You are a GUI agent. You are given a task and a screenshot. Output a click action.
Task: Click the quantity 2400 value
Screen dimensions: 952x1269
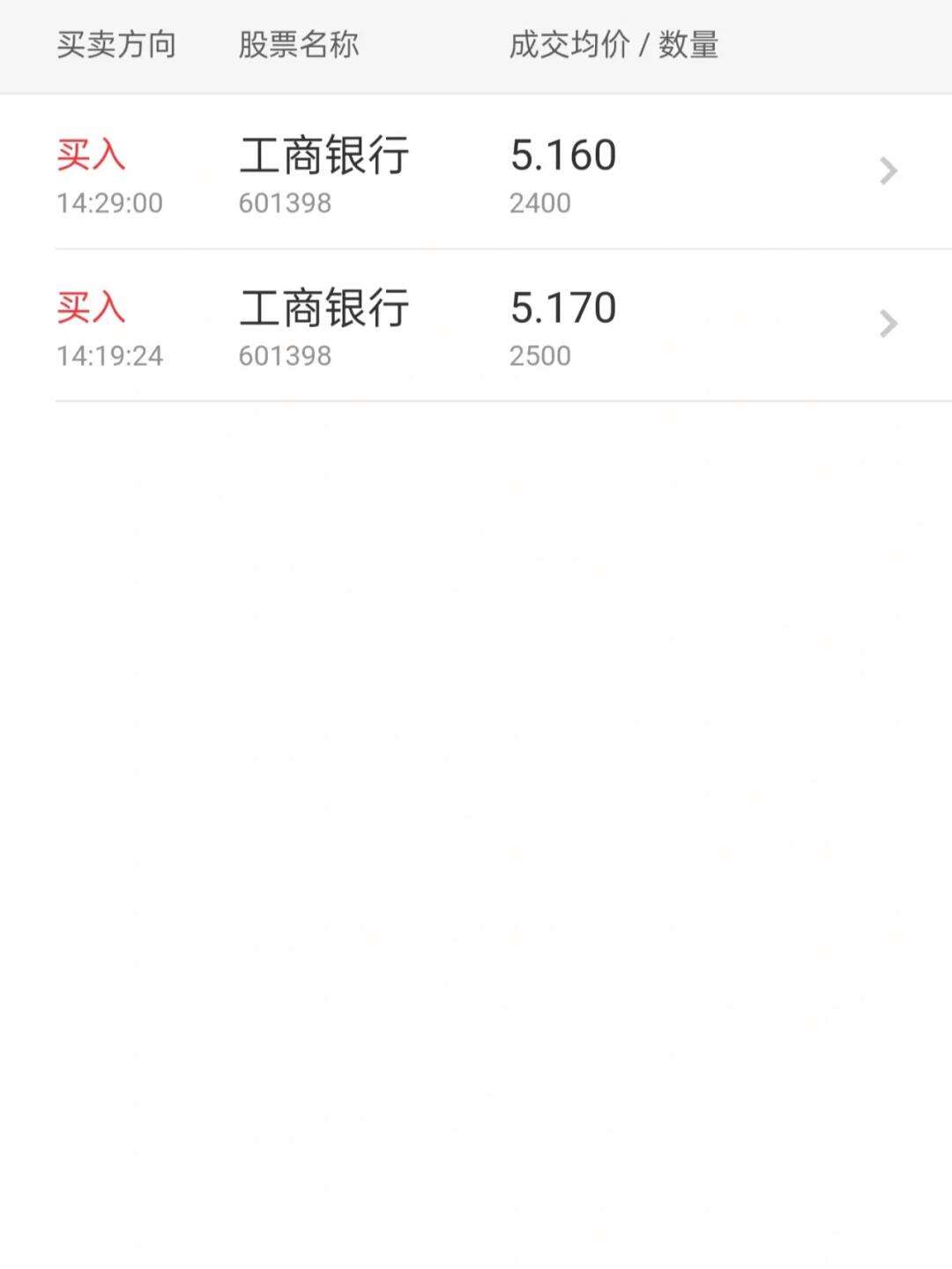point(540,204)
